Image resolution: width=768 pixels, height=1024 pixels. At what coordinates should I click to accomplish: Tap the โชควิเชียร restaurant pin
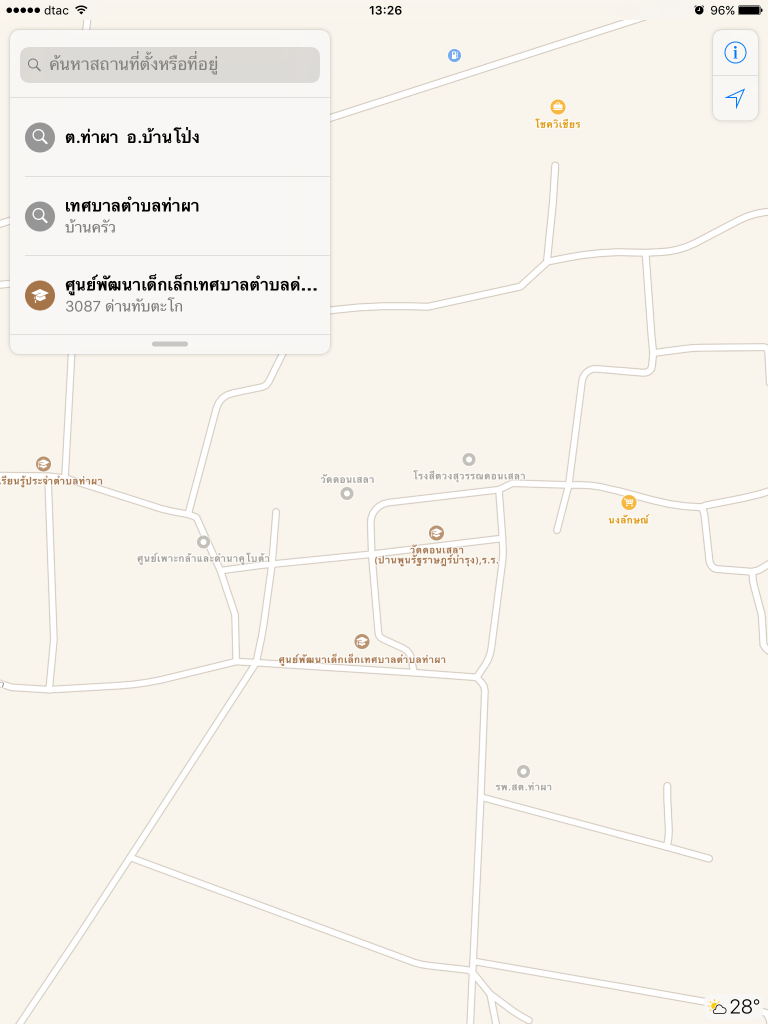(x=558, y=107)
